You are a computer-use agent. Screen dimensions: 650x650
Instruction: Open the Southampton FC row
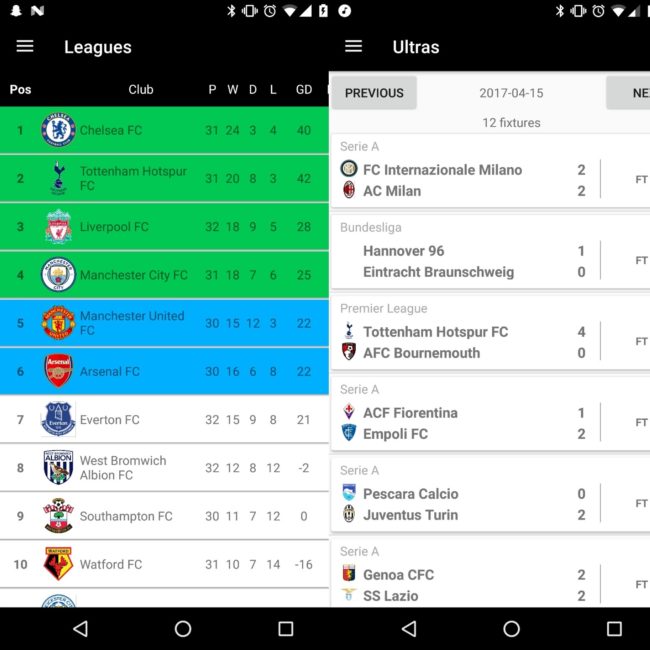point(163,516)
